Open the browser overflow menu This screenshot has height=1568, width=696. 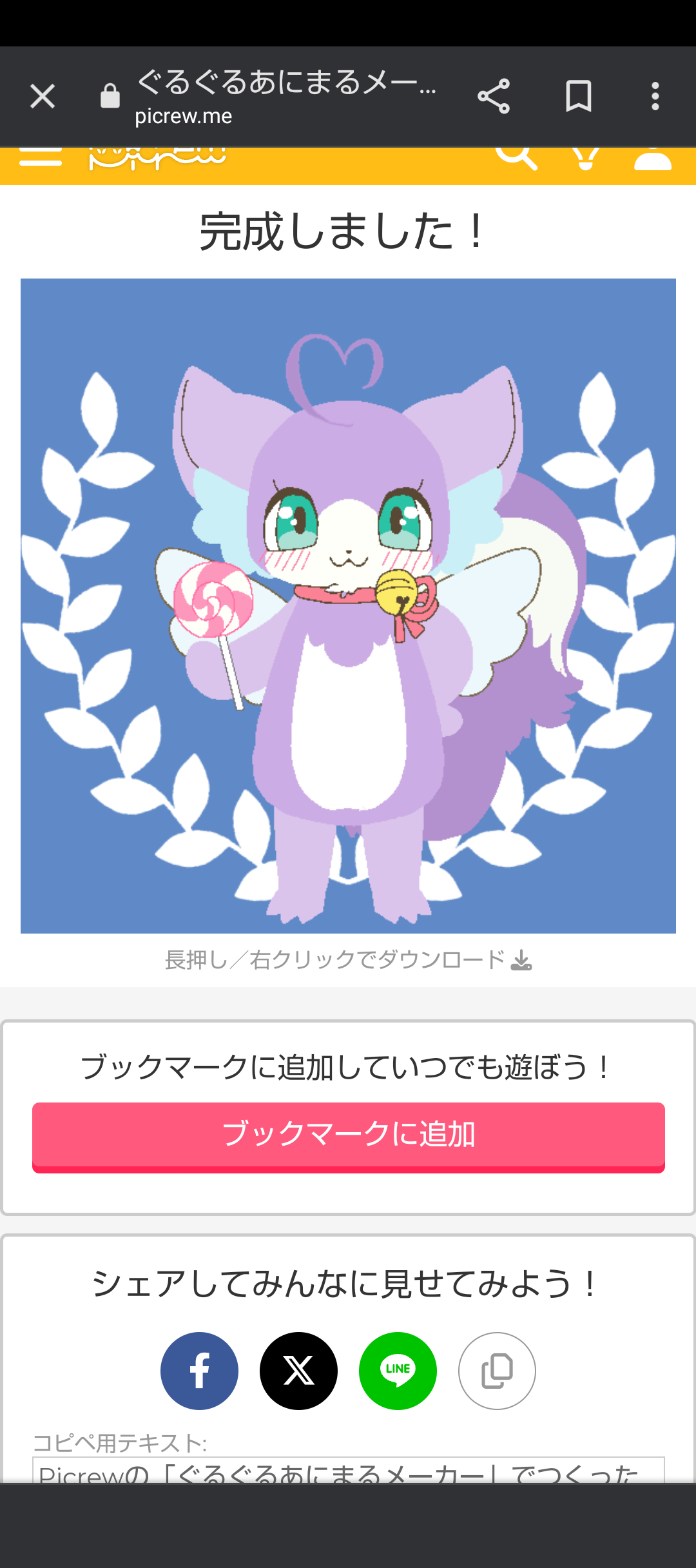coord(655,97)
